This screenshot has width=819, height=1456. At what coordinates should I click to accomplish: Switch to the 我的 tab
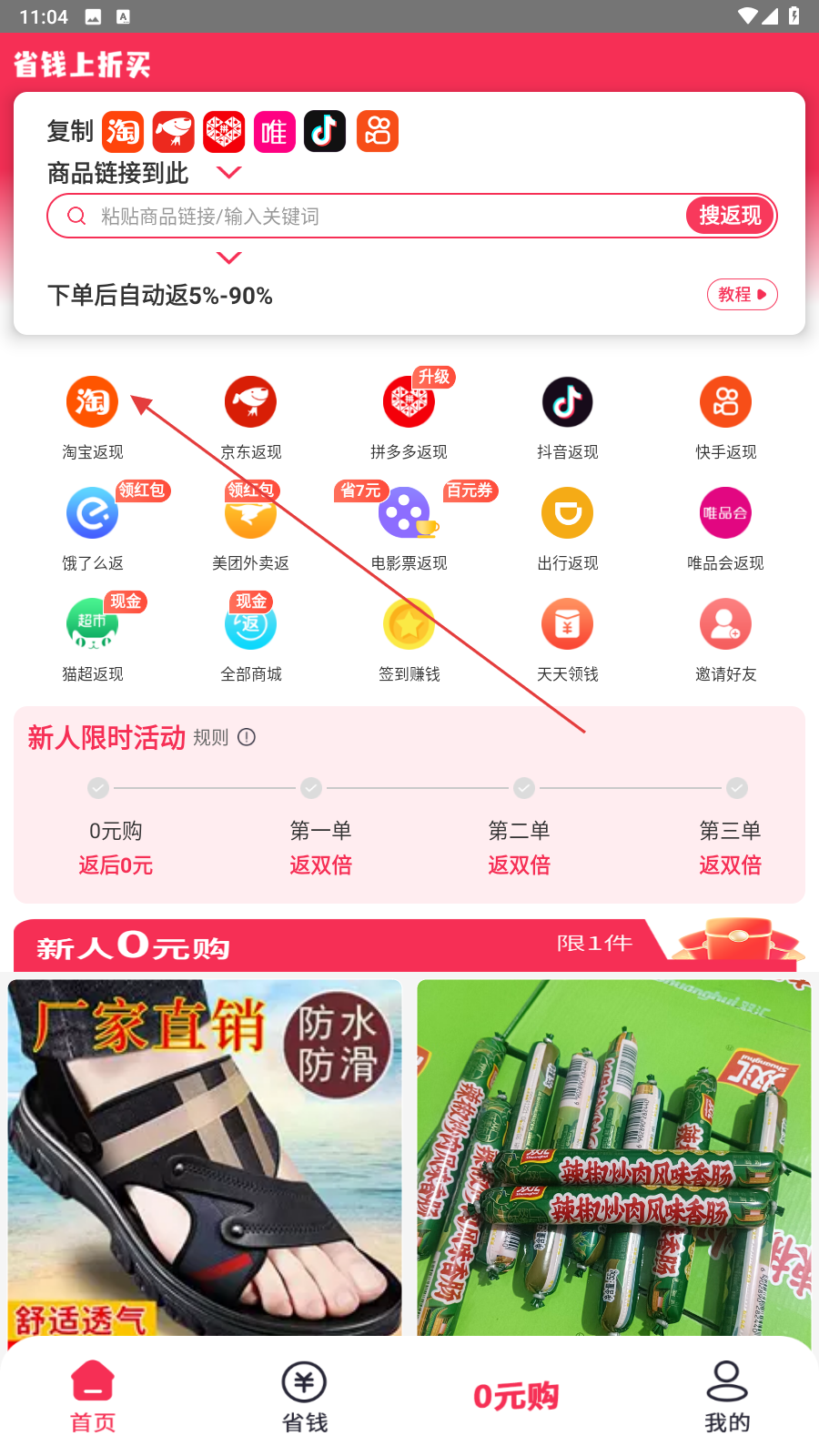(x=726, y=1397)
